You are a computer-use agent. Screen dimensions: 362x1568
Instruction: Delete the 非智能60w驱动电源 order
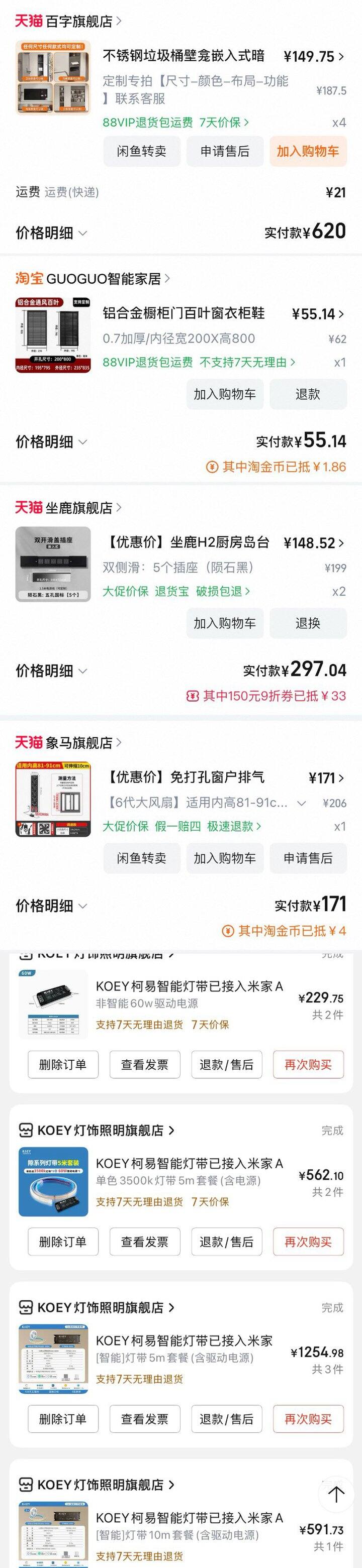[63, 1065]
